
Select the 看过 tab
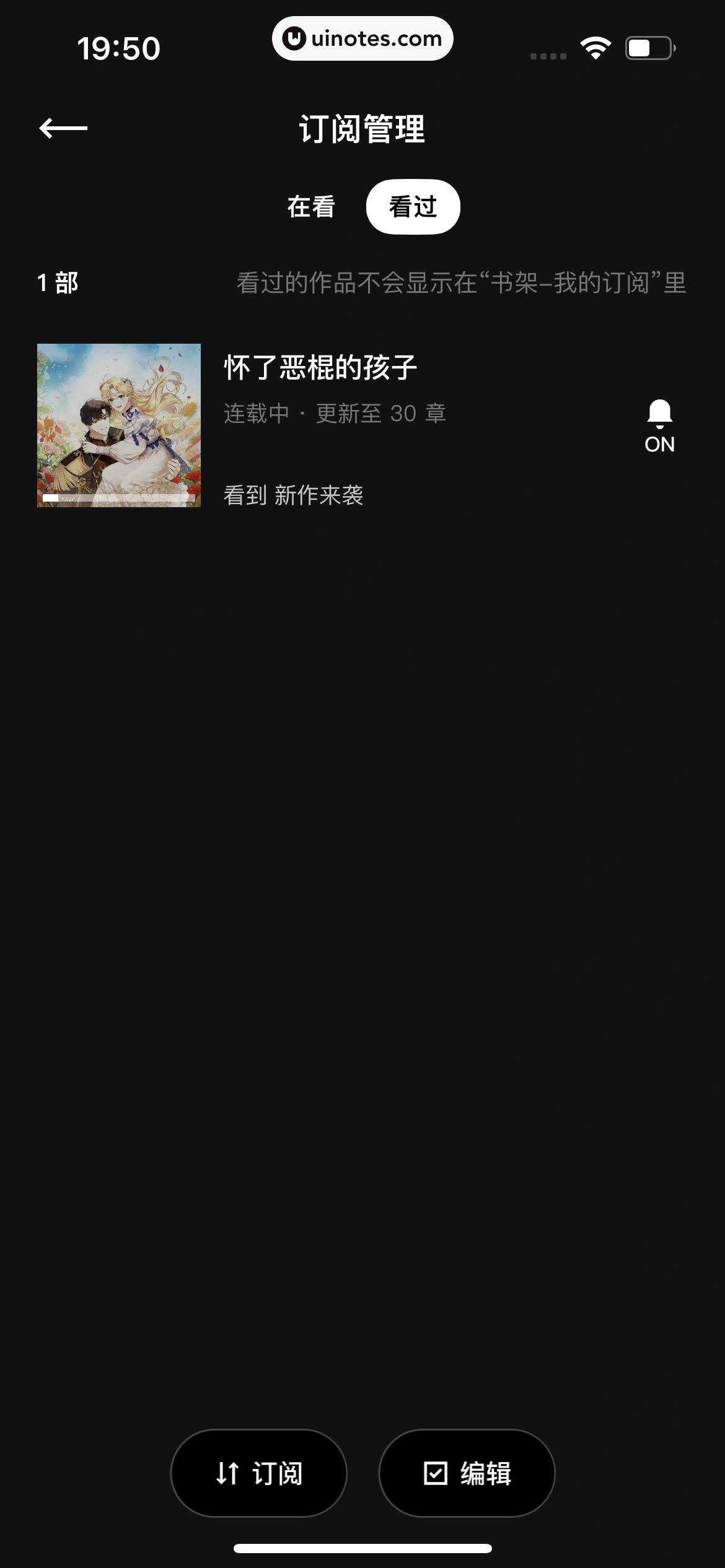(413, 207)
